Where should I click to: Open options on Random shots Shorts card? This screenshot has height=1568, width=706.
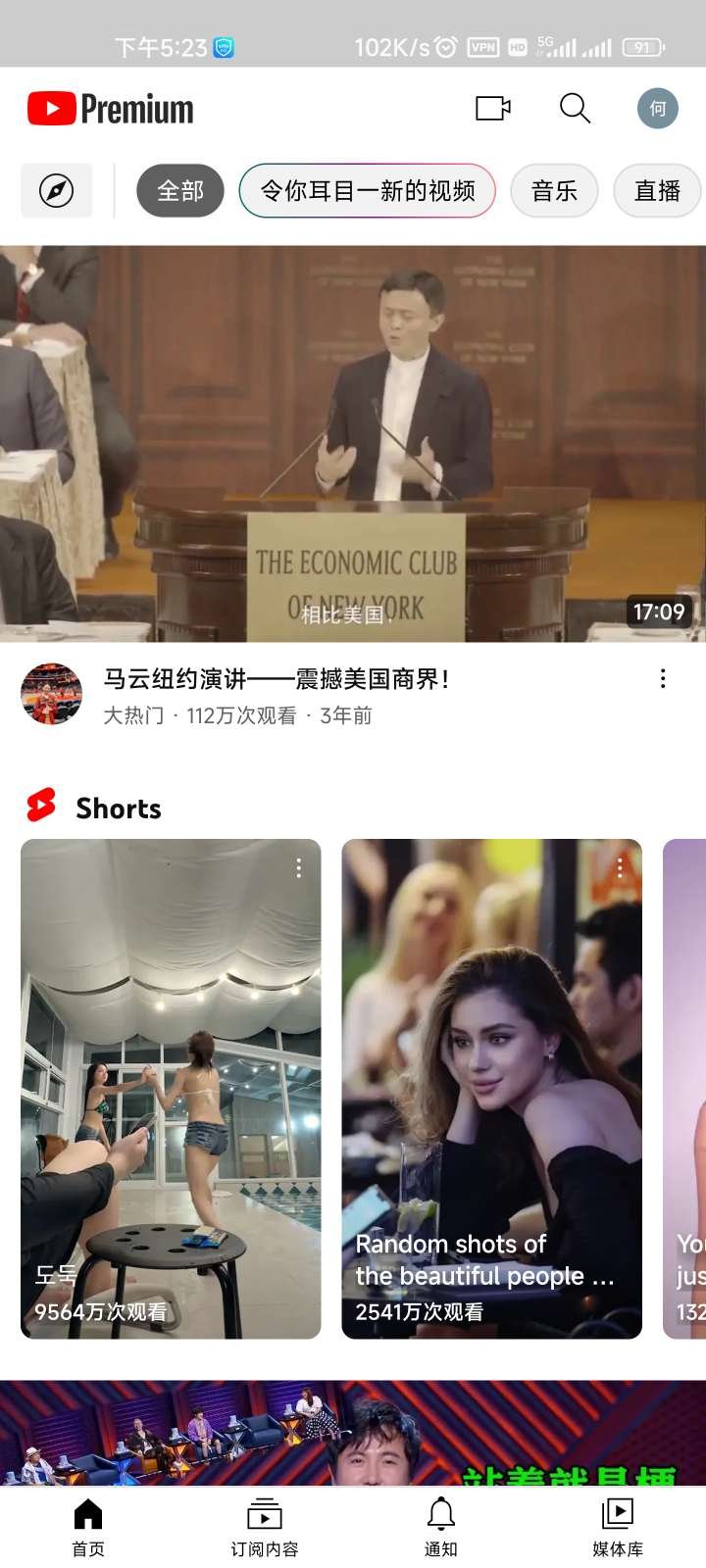tap(620, 868)
